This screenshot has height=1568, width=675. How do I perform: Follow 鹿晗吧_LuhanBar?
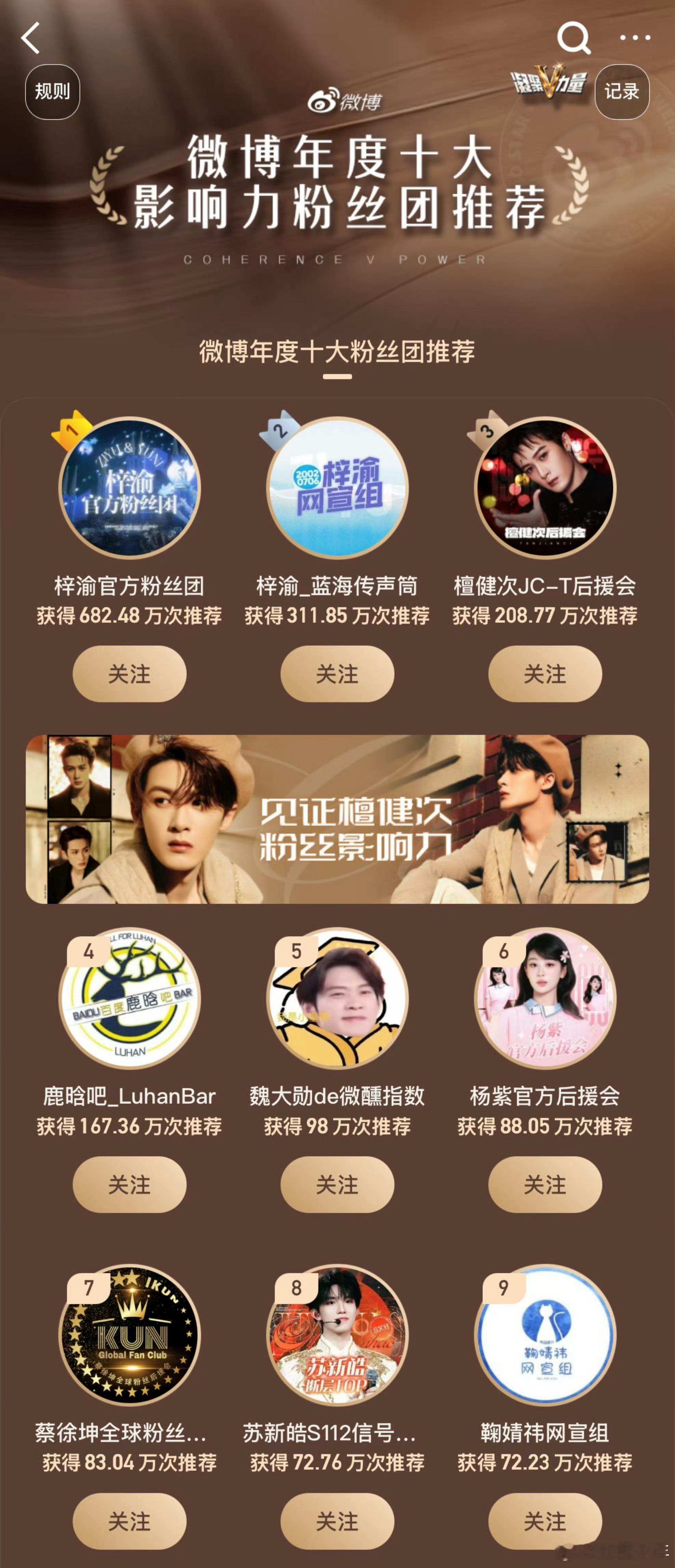tap(130, 1183)
